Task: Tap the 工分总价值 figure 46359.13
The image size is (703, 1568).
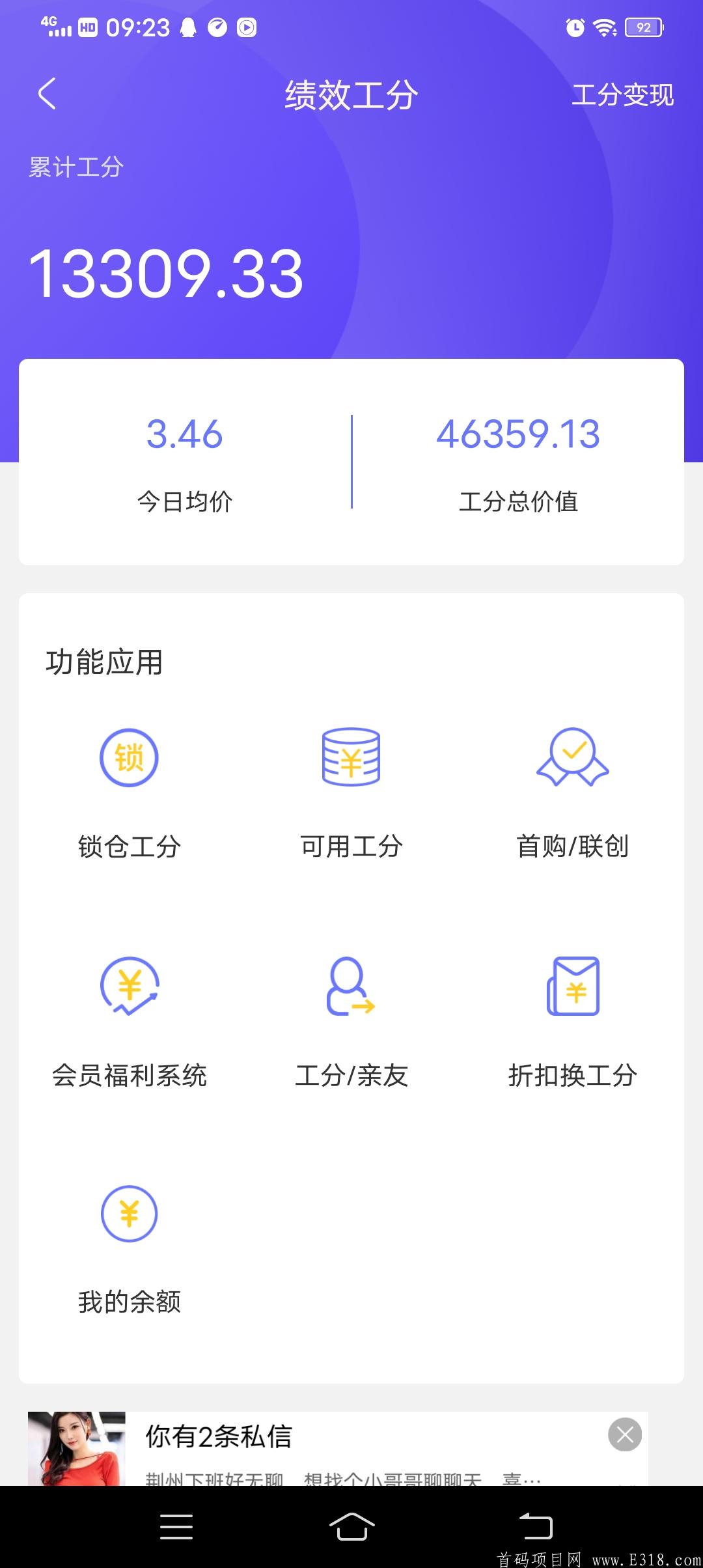Action: click(520, 434)
